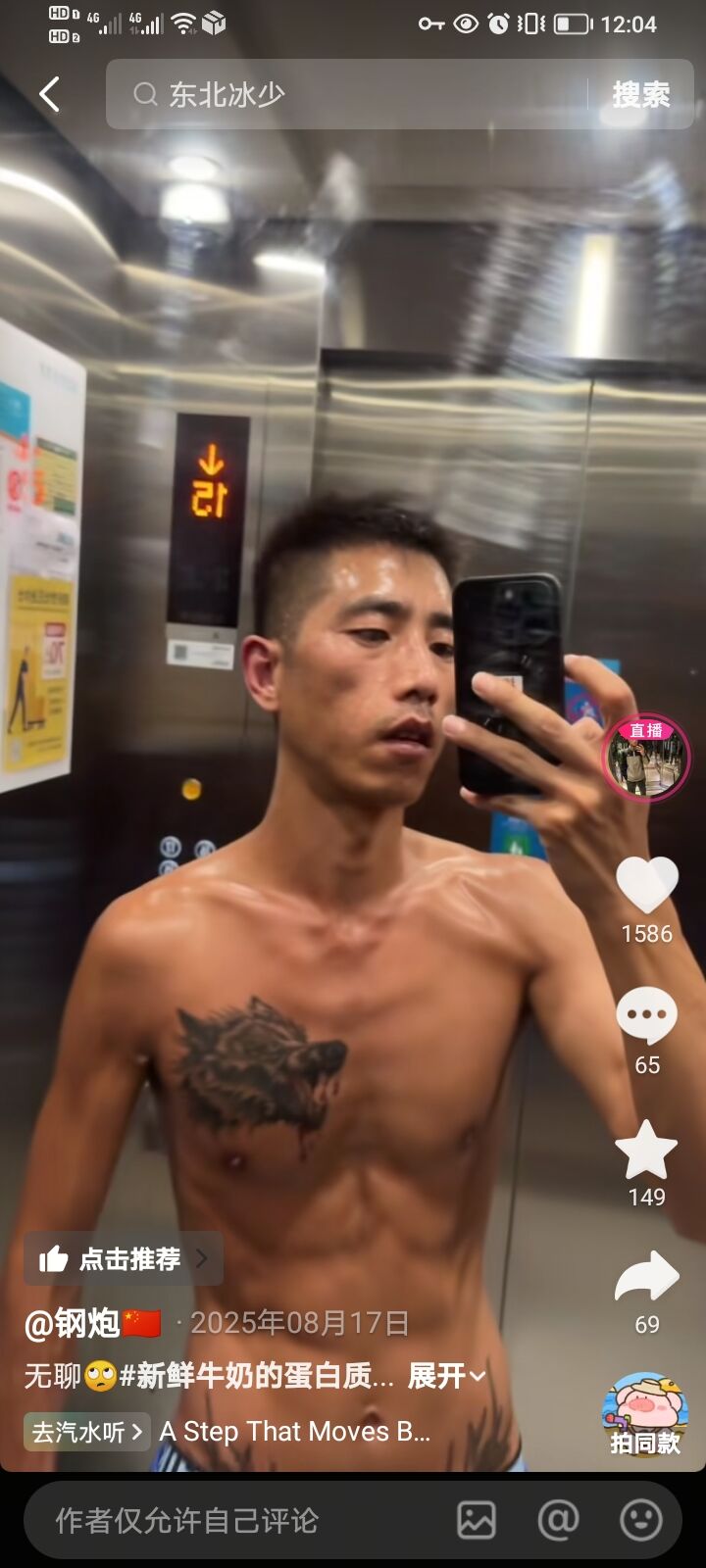
Task: Tap the 搜索 button
Action: [x=641, y=94]
